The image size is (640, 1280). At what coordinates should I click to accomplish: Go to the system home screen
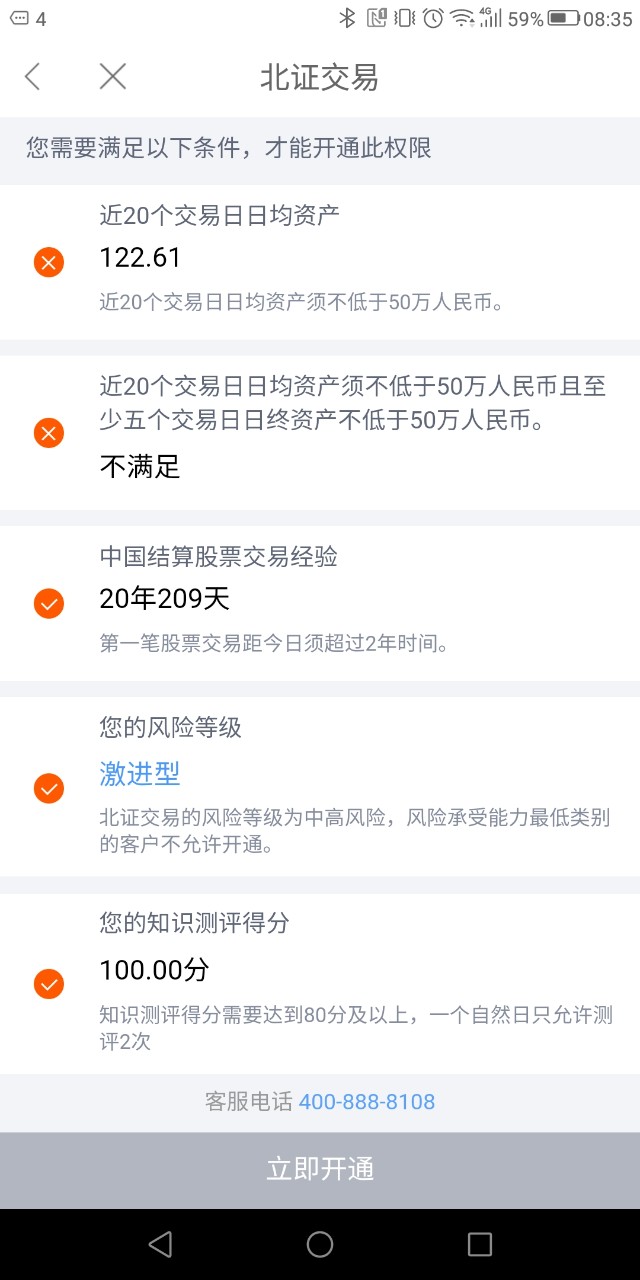click(320, 1244)
